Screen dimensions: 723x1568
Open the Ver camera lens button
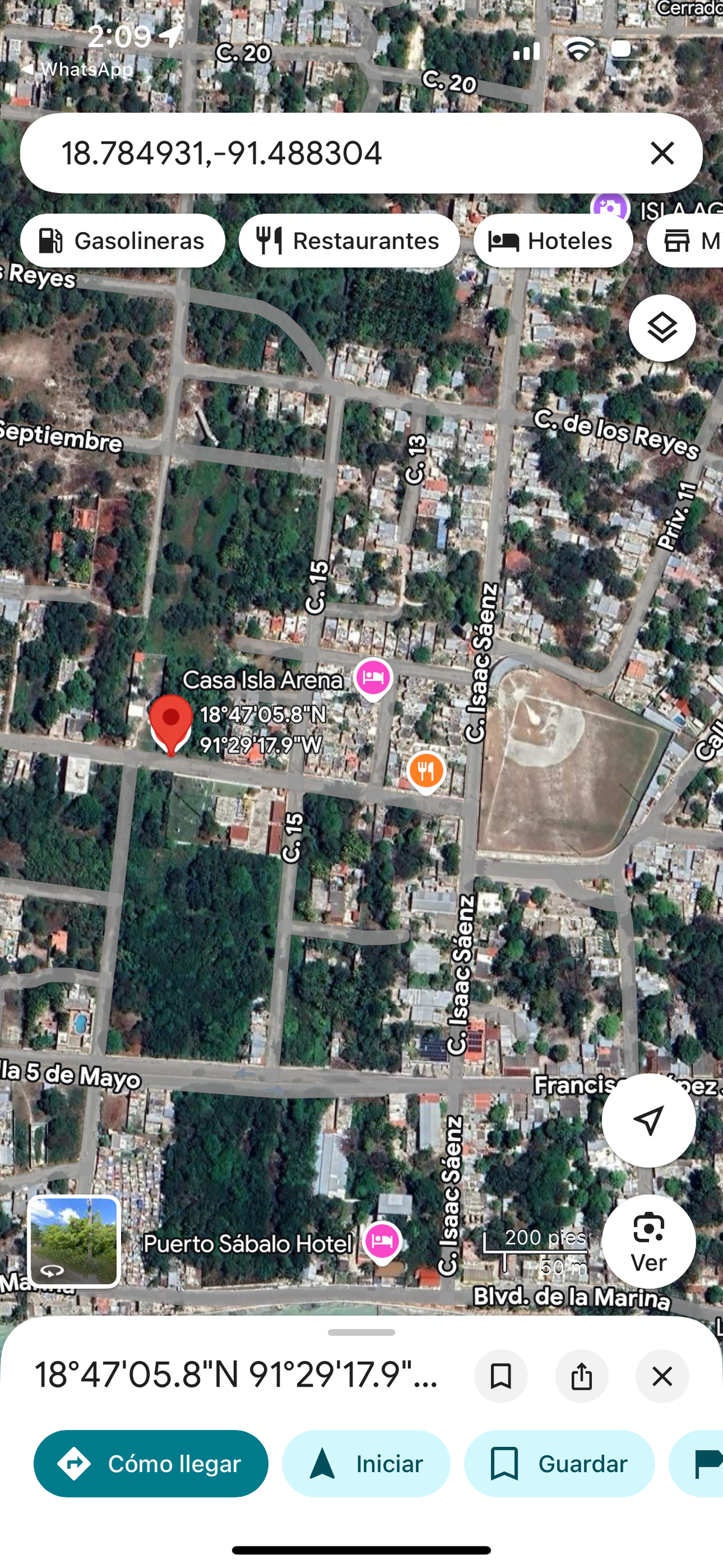tap(648, 1241)
